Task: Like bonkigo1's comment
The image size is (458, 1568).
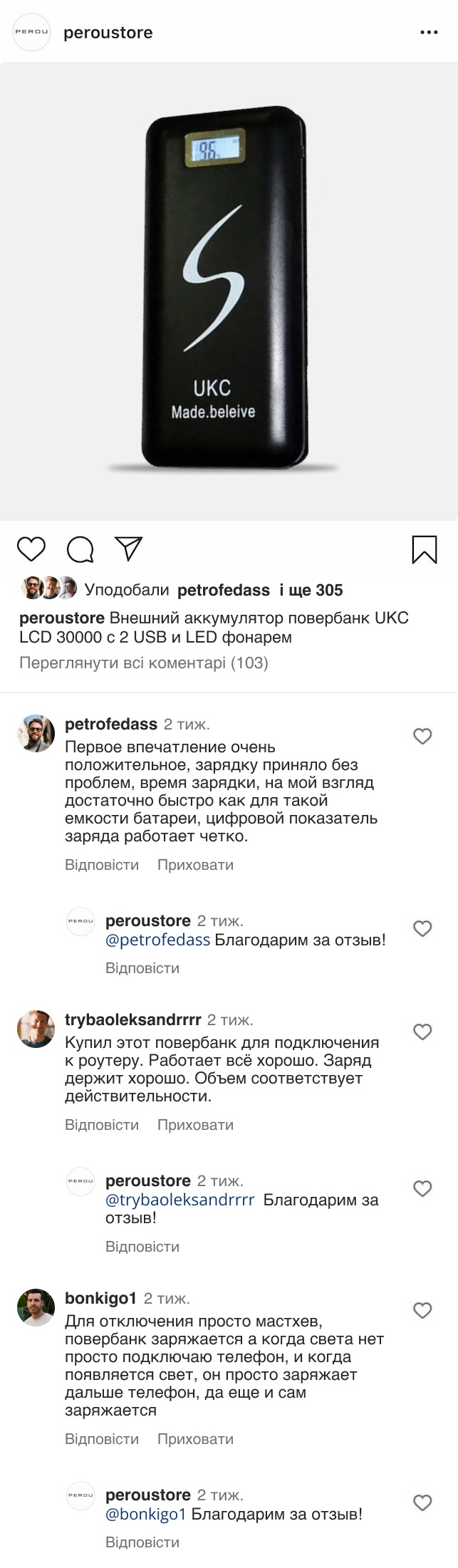Action: click(422, 1310)
